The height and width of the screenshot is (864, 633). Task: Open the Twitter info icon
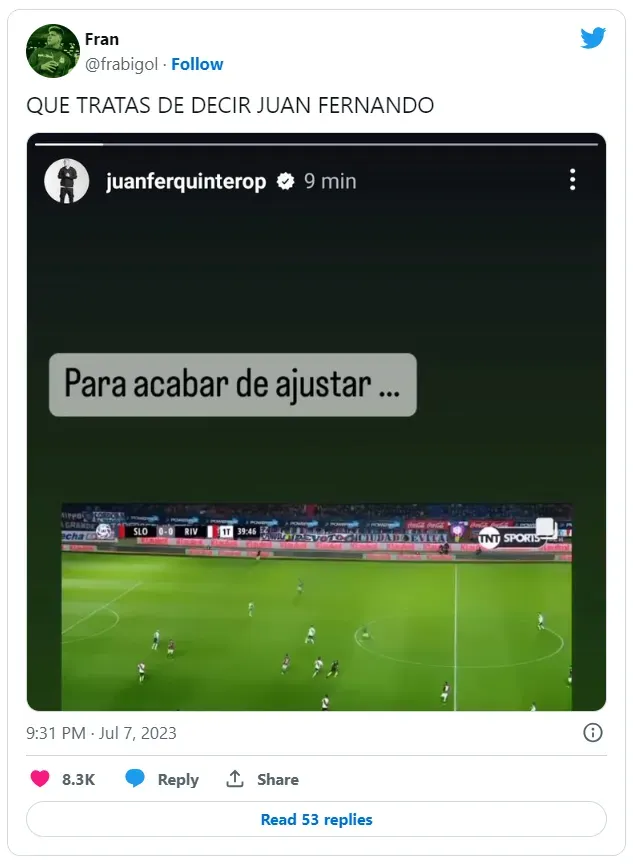click(x=593, y=733)
